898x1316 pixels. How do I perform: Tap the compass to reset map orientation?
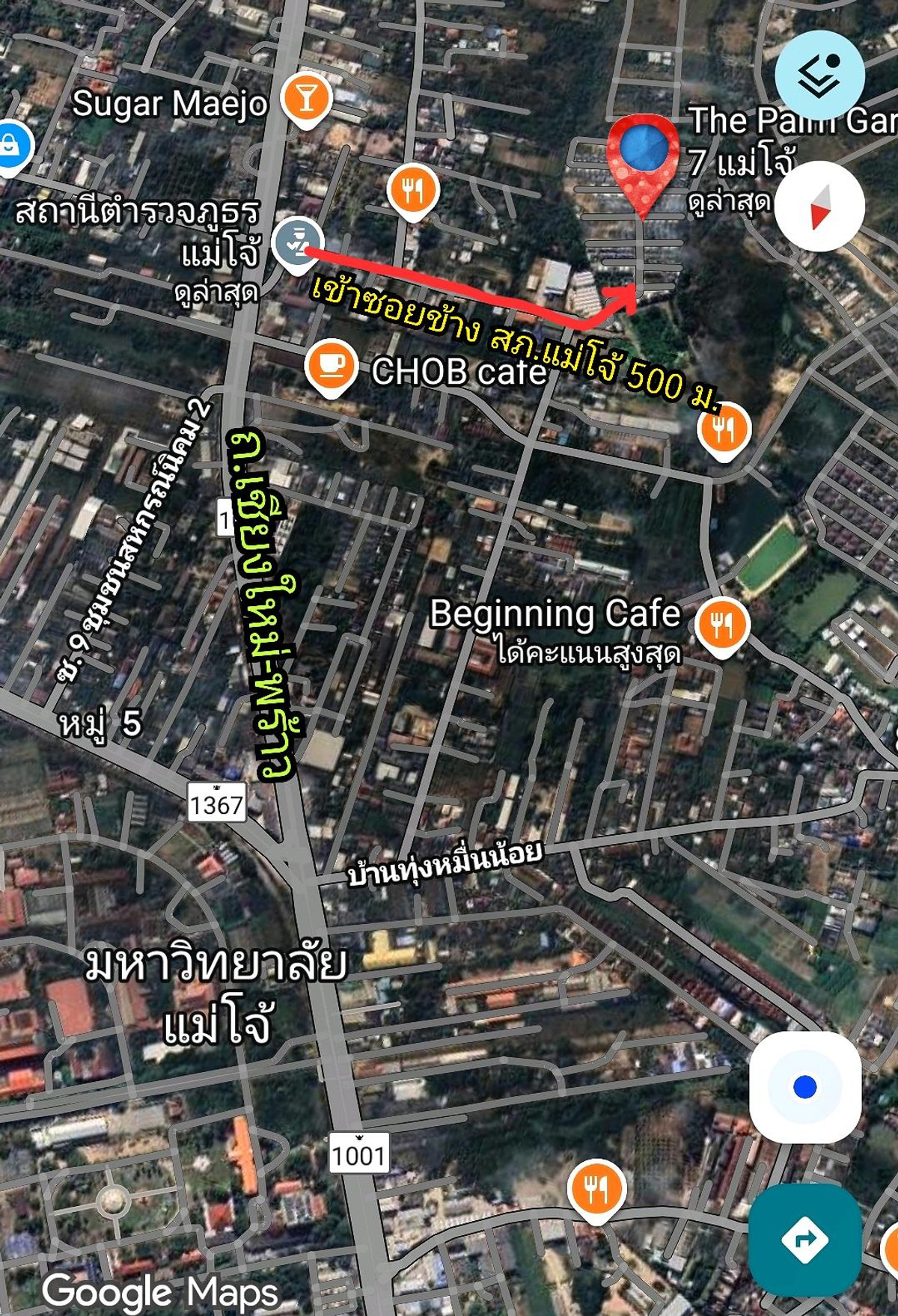[x=819, y=206]
